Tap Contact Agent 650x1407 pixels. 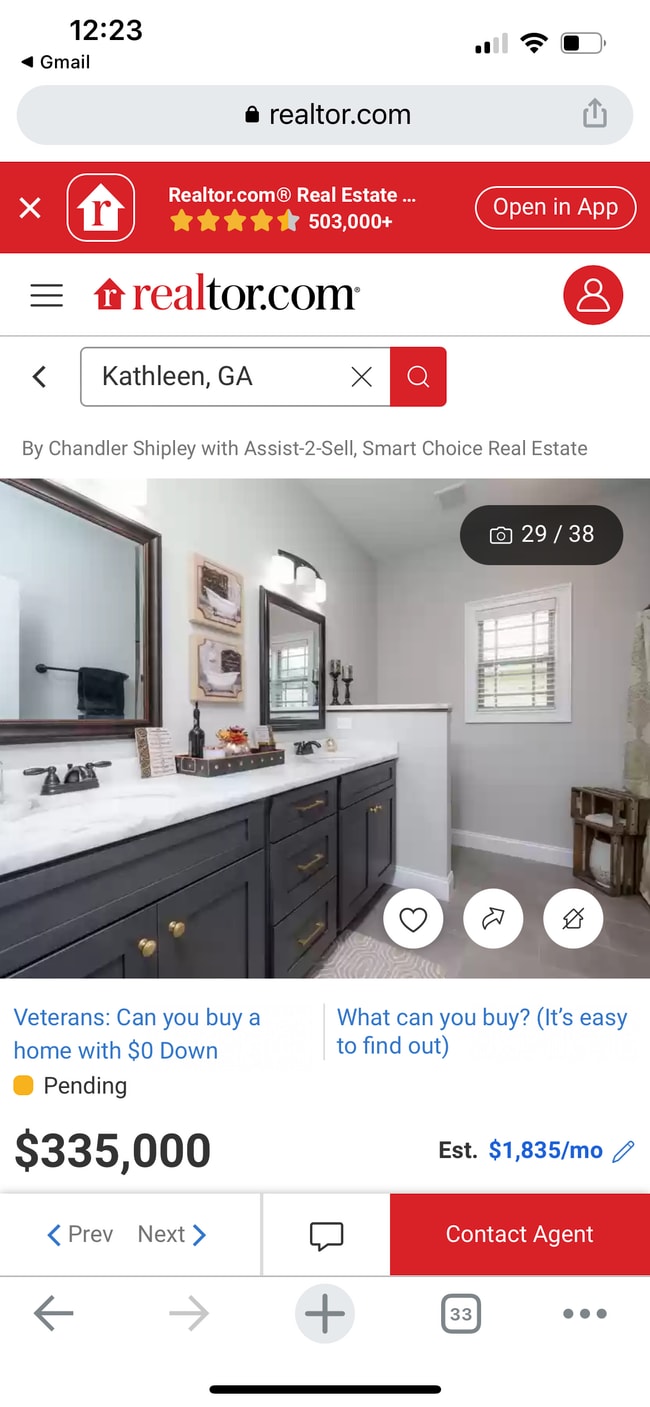click(x=519, y=1234)
